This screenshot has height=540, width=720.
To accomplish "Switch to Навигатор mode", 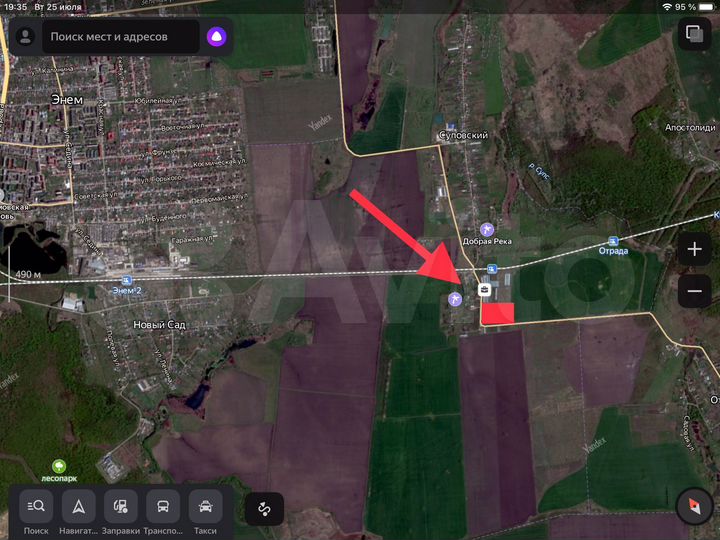I will 78,512.
